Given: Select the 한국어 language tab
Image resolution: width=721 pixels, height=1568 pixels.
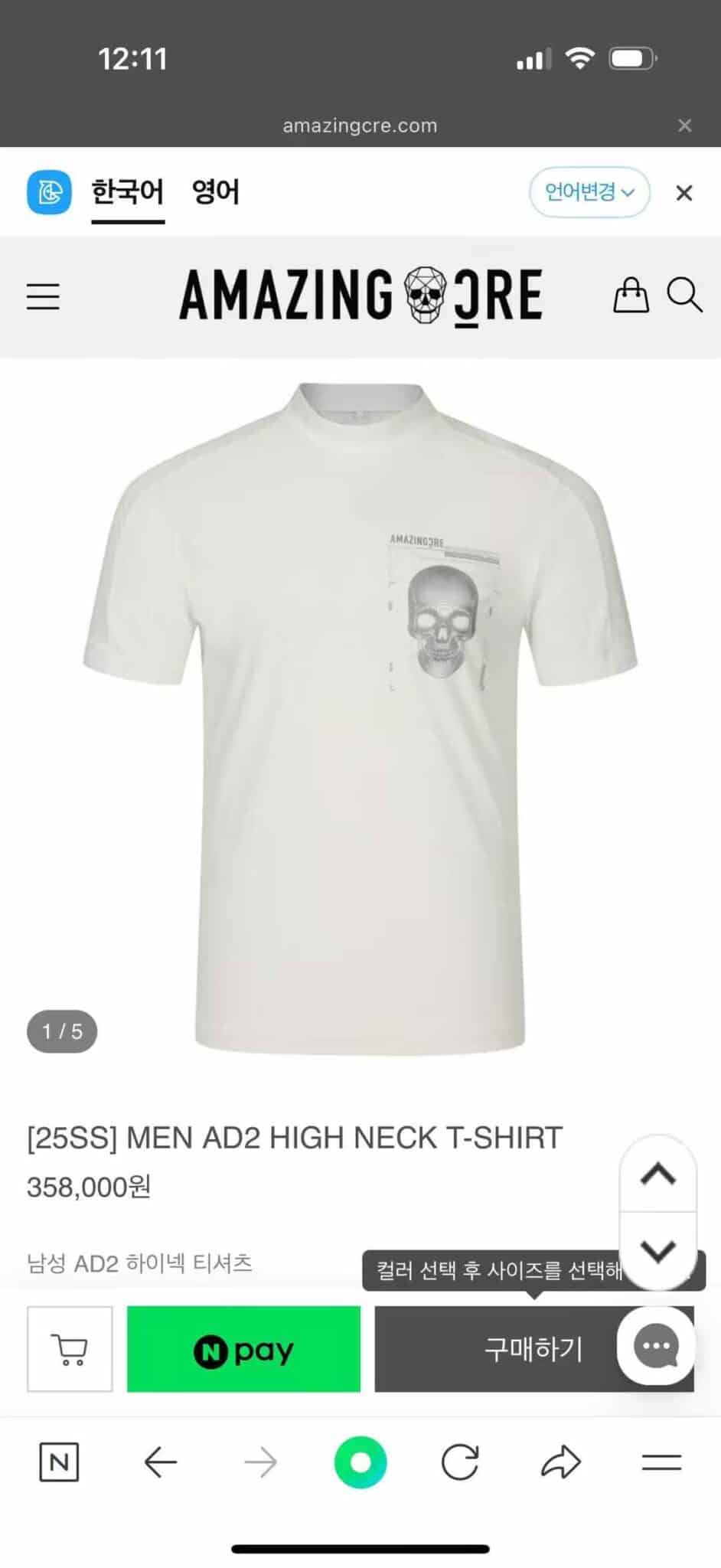Looking at the screenshot, I should tap(128, 191).
